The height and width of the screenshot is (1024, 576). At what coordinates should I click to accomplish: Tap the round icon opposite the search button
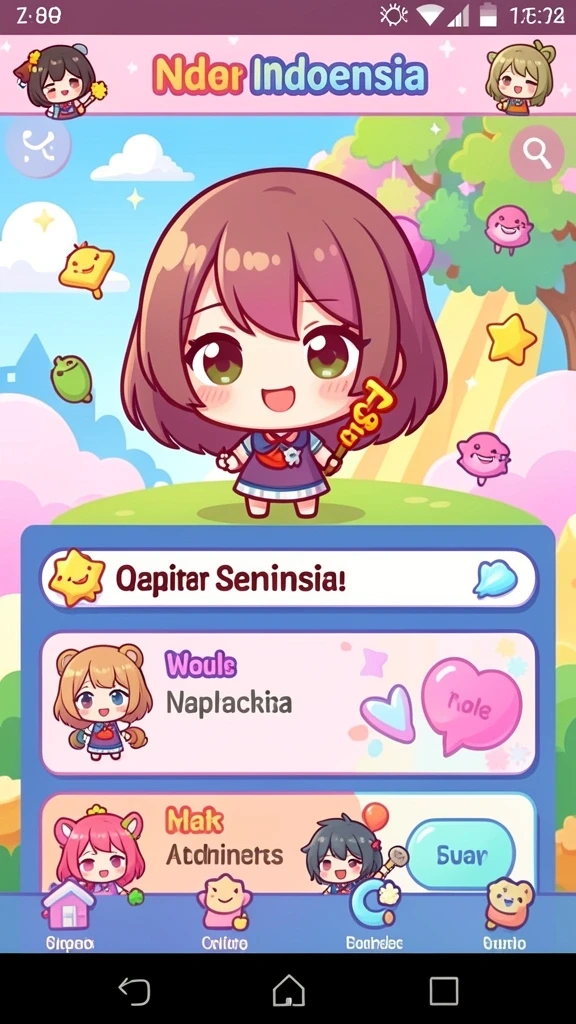[x=39, y=146]
